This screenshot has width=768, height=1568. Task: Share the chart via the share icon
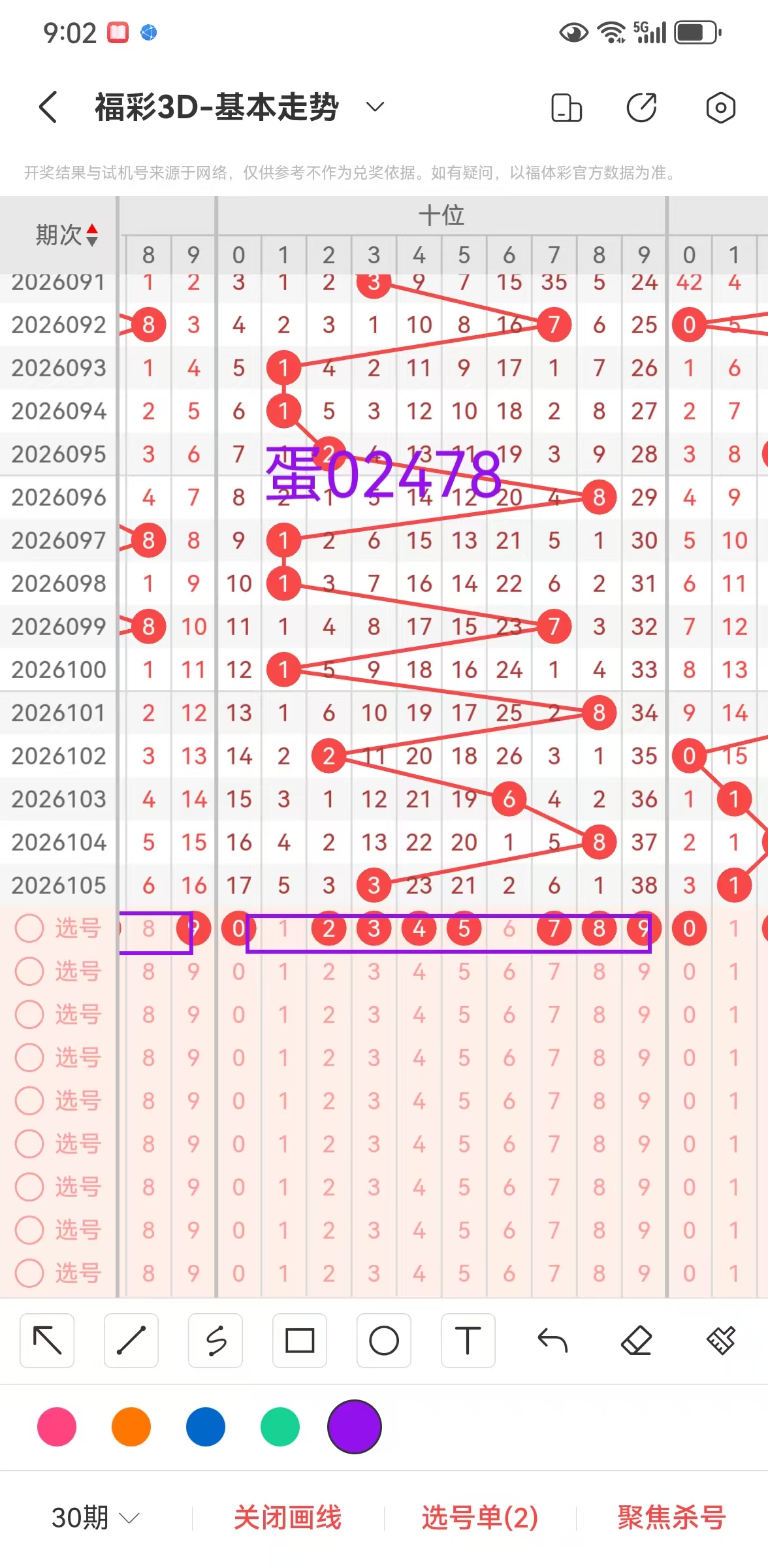coord(641,108)
